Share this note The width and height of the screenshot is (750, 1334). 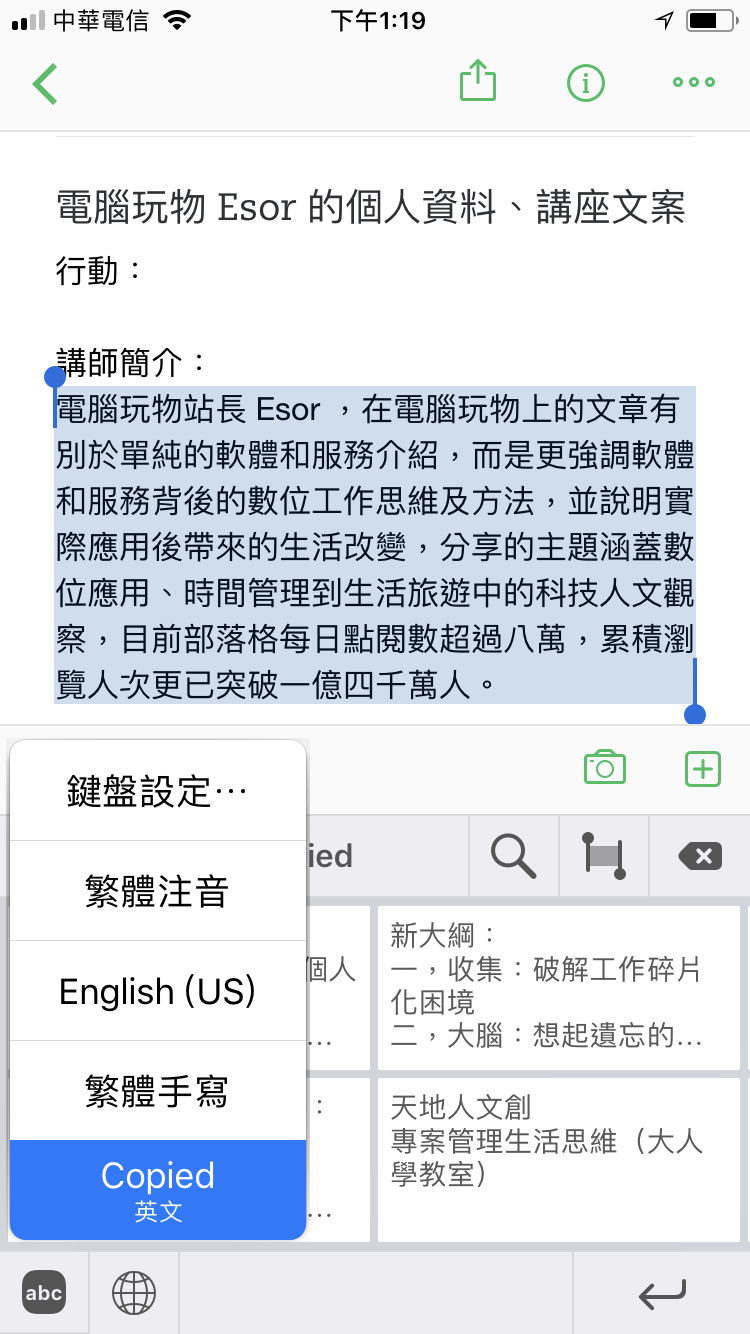[x=478, y=82]
